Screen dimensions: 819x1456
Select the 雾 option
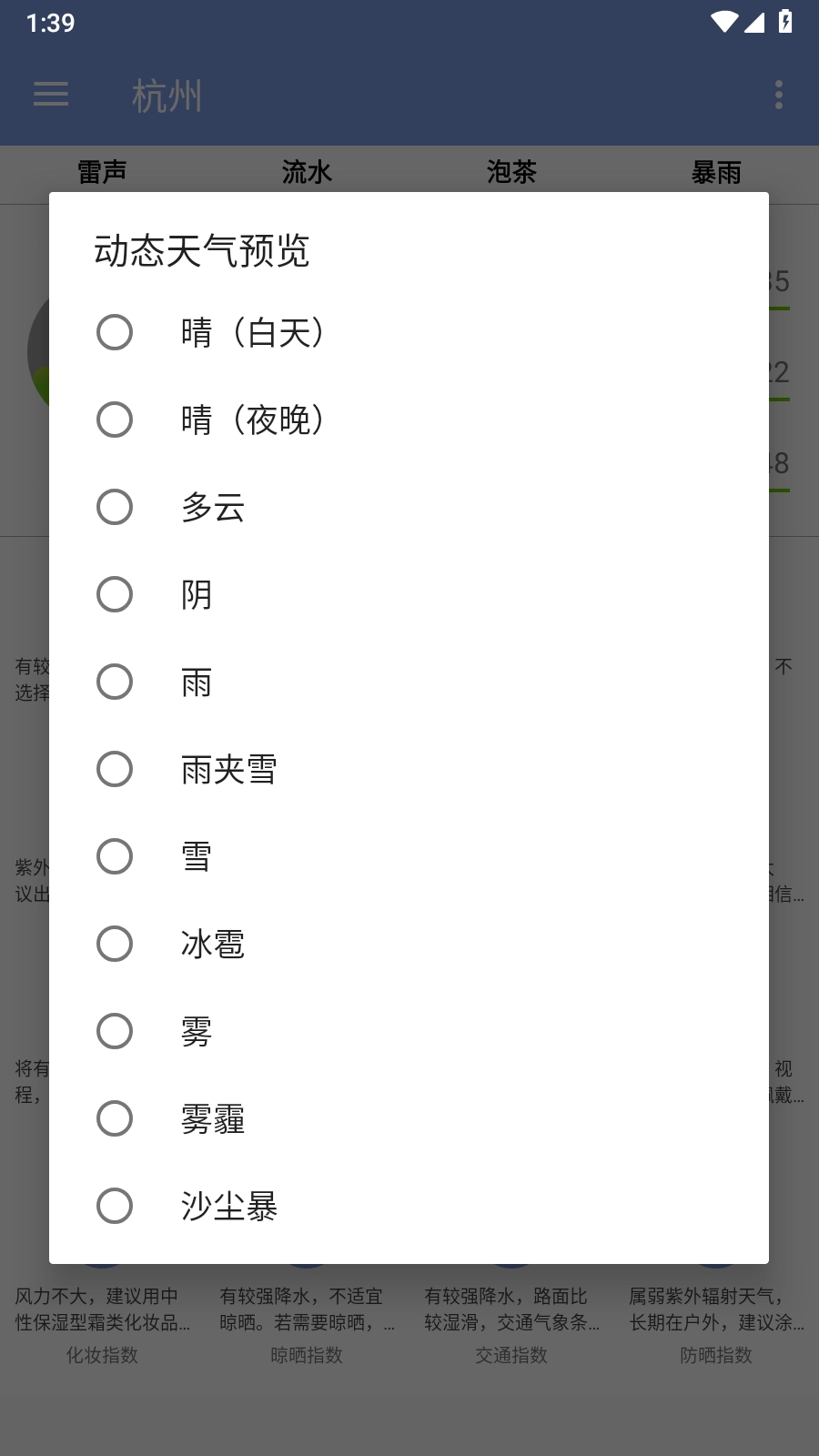tap(409, 1031)
